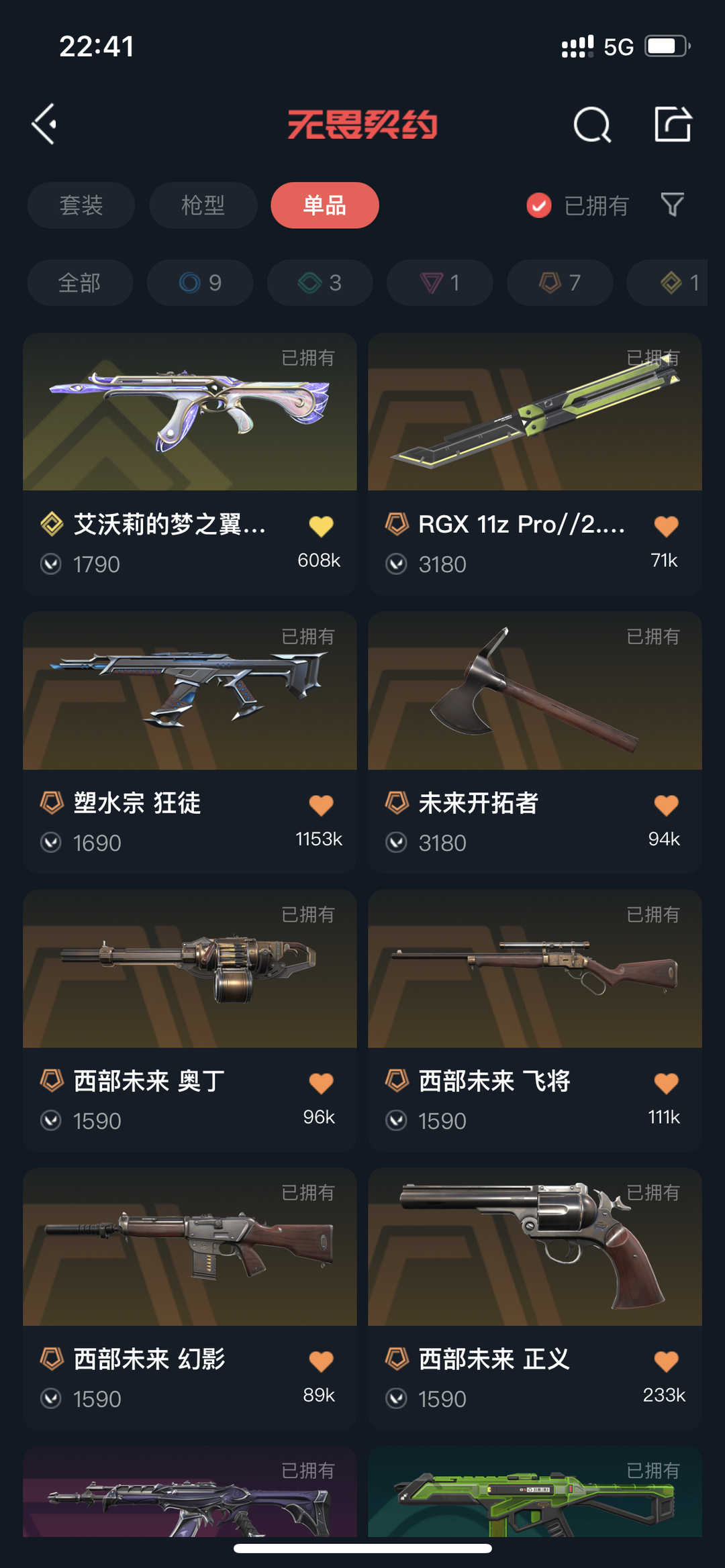This screenshot has width=725, height=1568.
Task: Tap the share icon in the header
Action: coord(673,124)
